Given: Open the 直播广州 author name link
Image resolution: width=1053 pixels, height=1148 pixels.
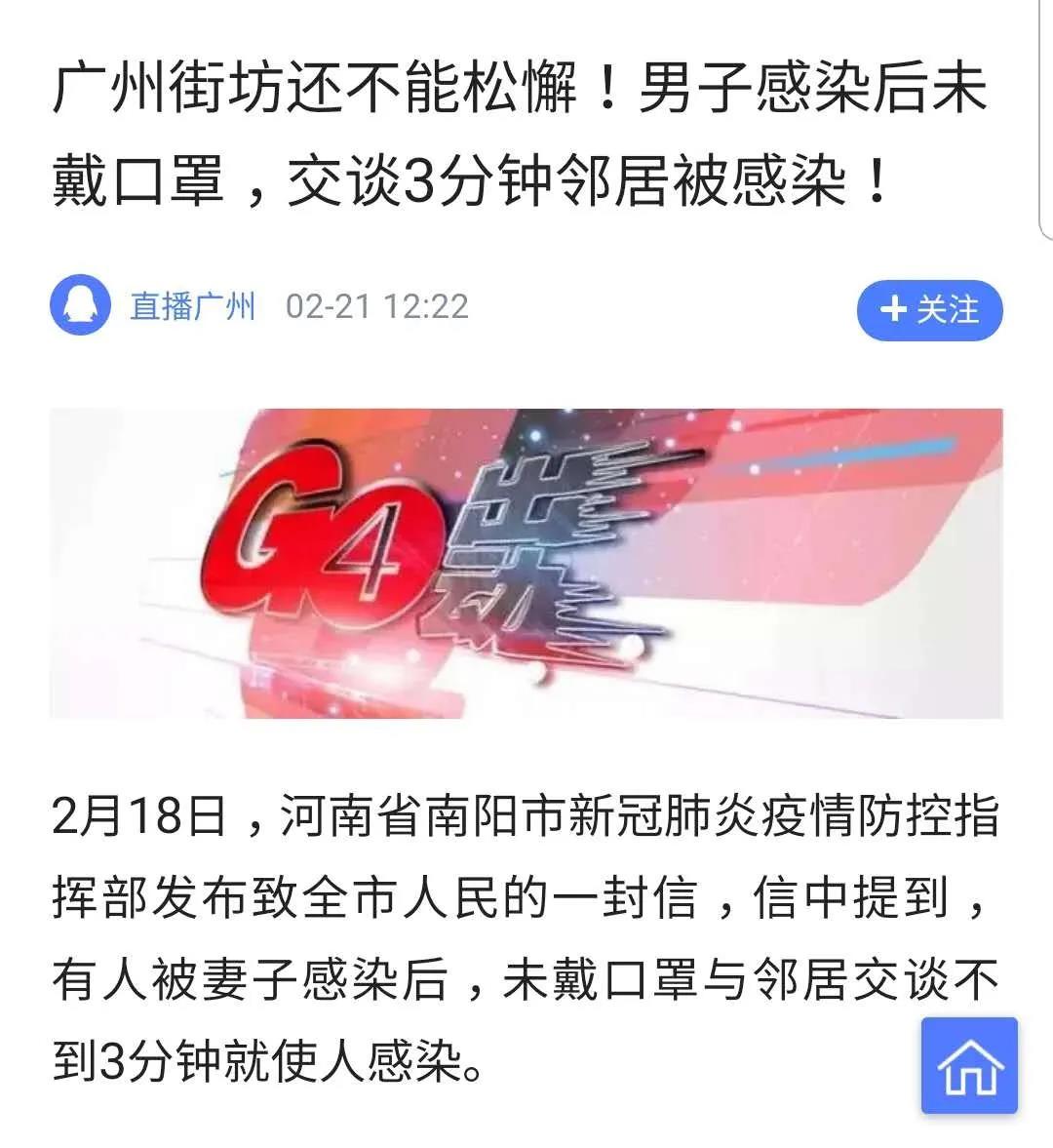Looking at the screenshot, I should (x=193, y=306).
